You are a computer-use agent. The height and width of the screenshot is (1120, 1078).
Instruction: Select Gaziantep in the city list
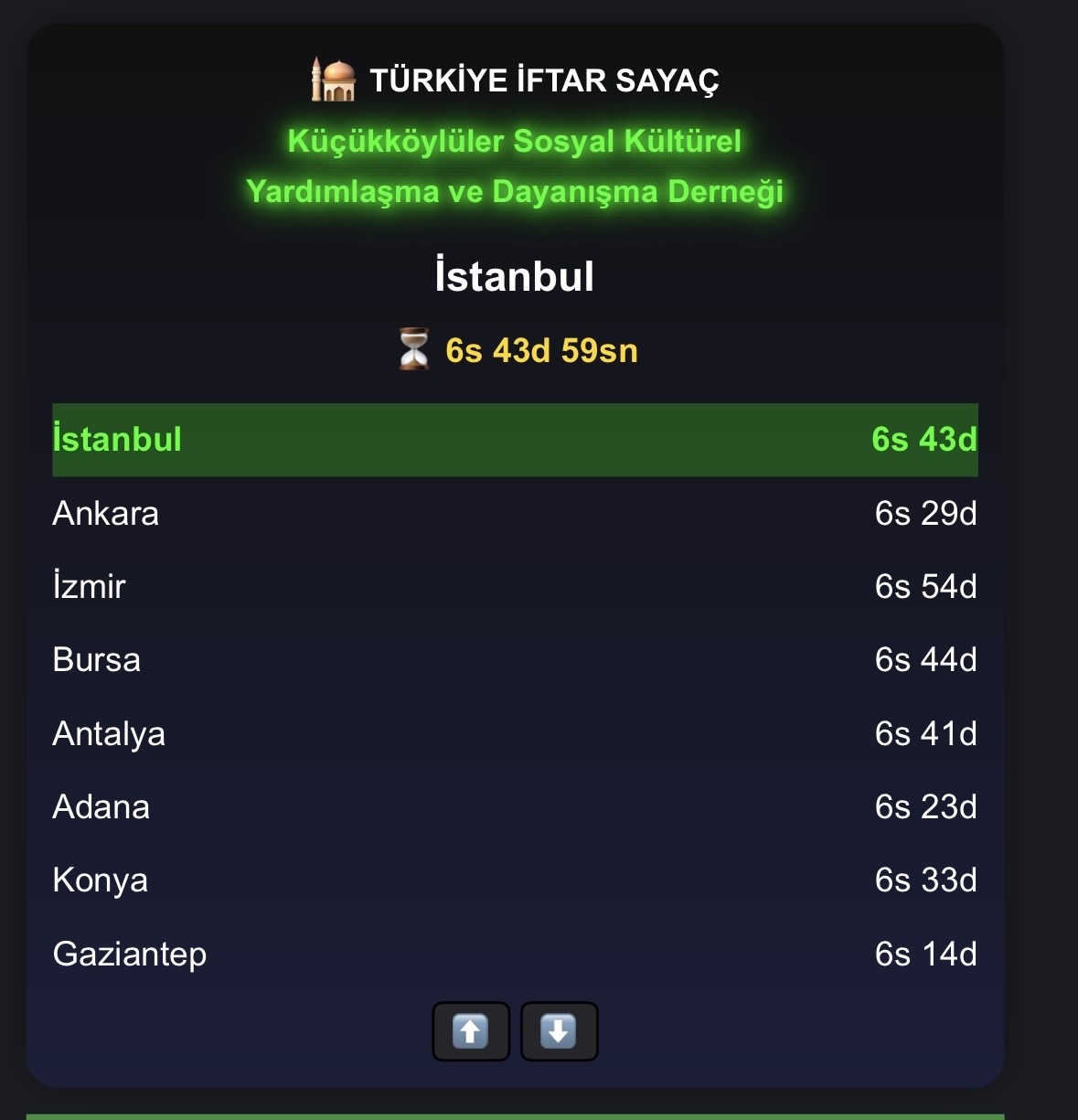pos(515,955)
